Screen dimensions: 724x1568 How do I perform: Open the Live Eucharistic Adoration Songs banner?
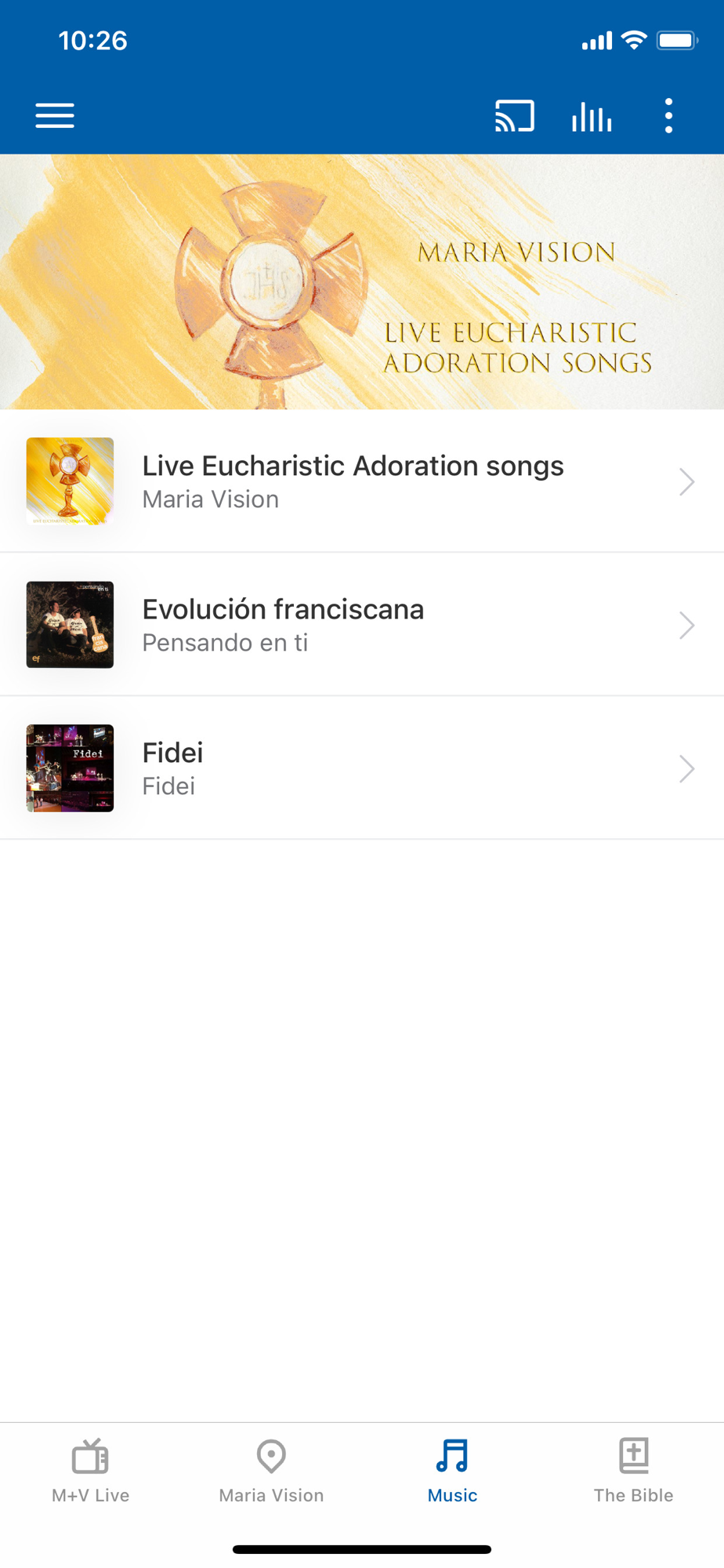click(x=362, y=281)
